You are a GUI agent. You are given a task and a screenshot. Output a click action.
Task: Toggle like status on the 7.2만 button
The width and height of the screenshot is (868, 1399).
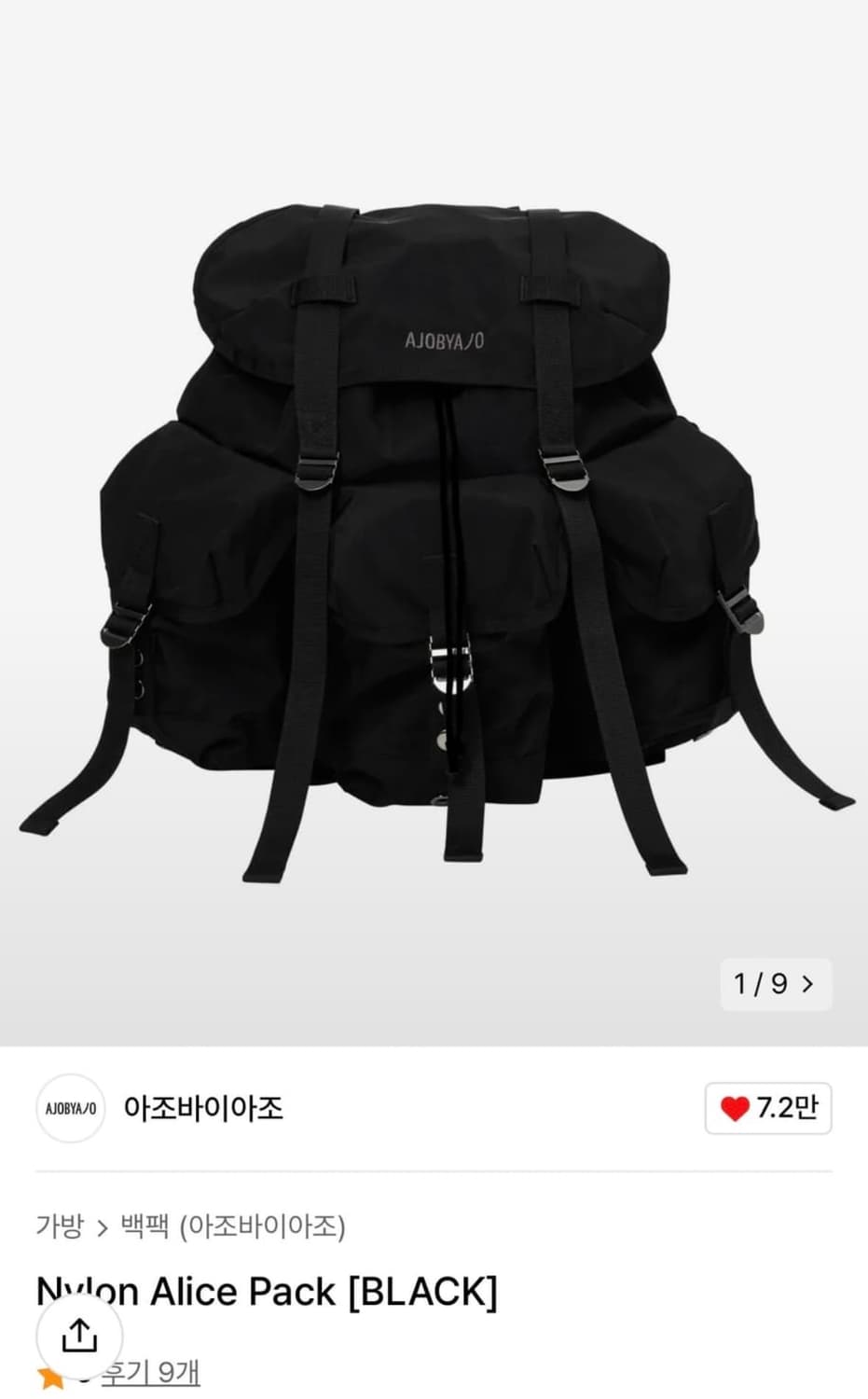pyautogui.click(x=767, y=1109)
